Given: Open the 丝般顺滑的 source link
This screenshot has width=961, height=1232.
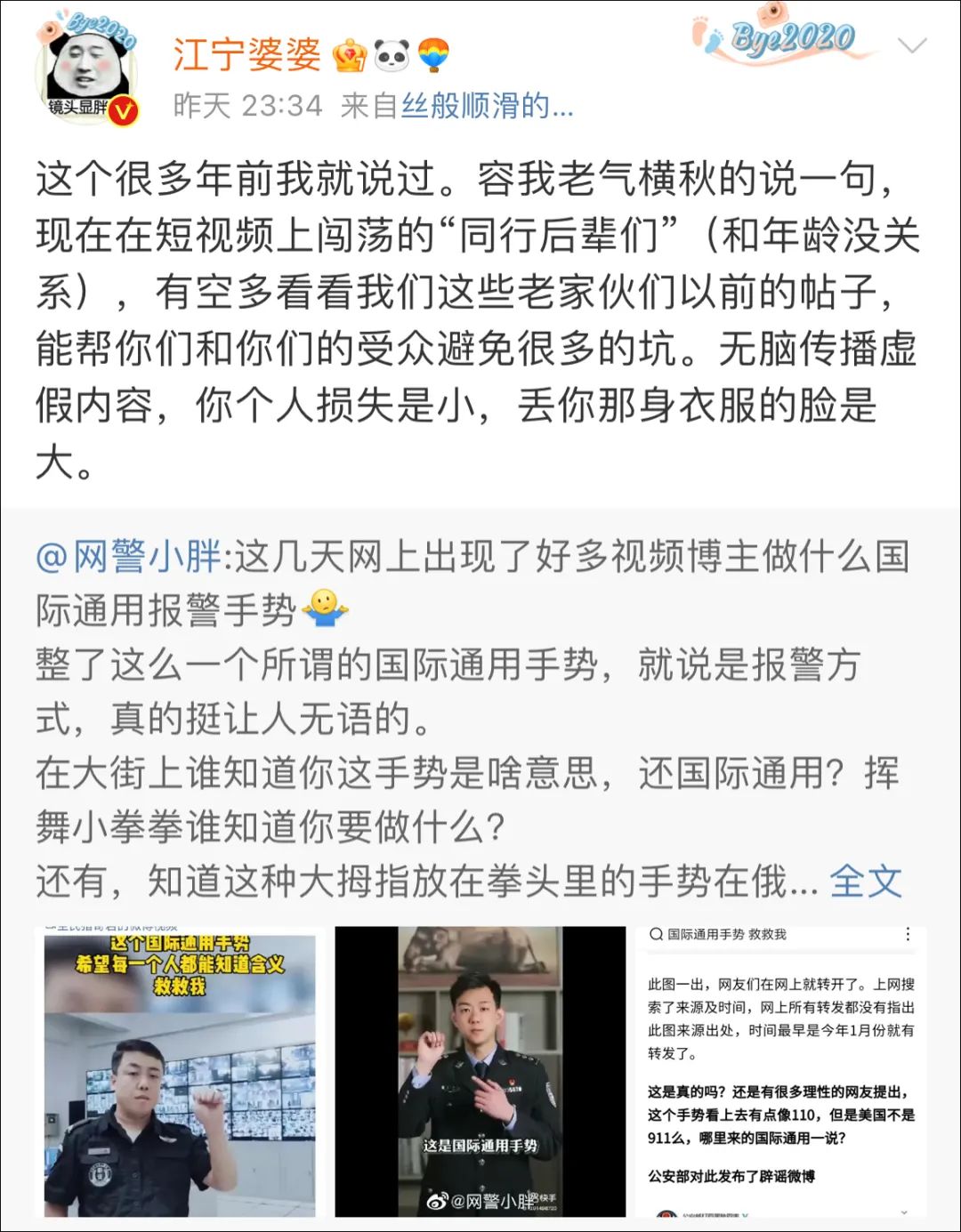Looking at the screenshot, I should coord(486,107).
